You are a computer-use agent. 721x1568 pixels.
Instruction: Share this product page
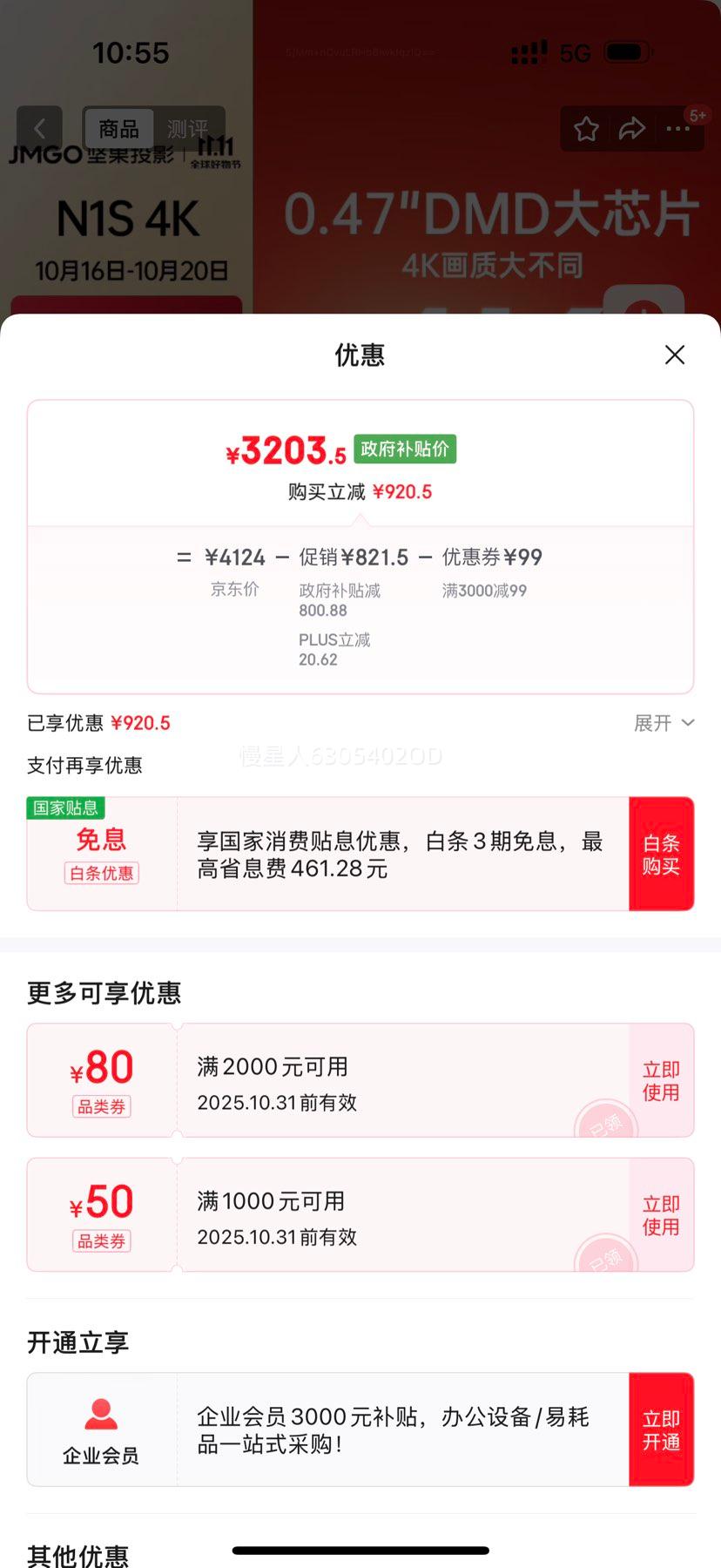pos(631,129)
